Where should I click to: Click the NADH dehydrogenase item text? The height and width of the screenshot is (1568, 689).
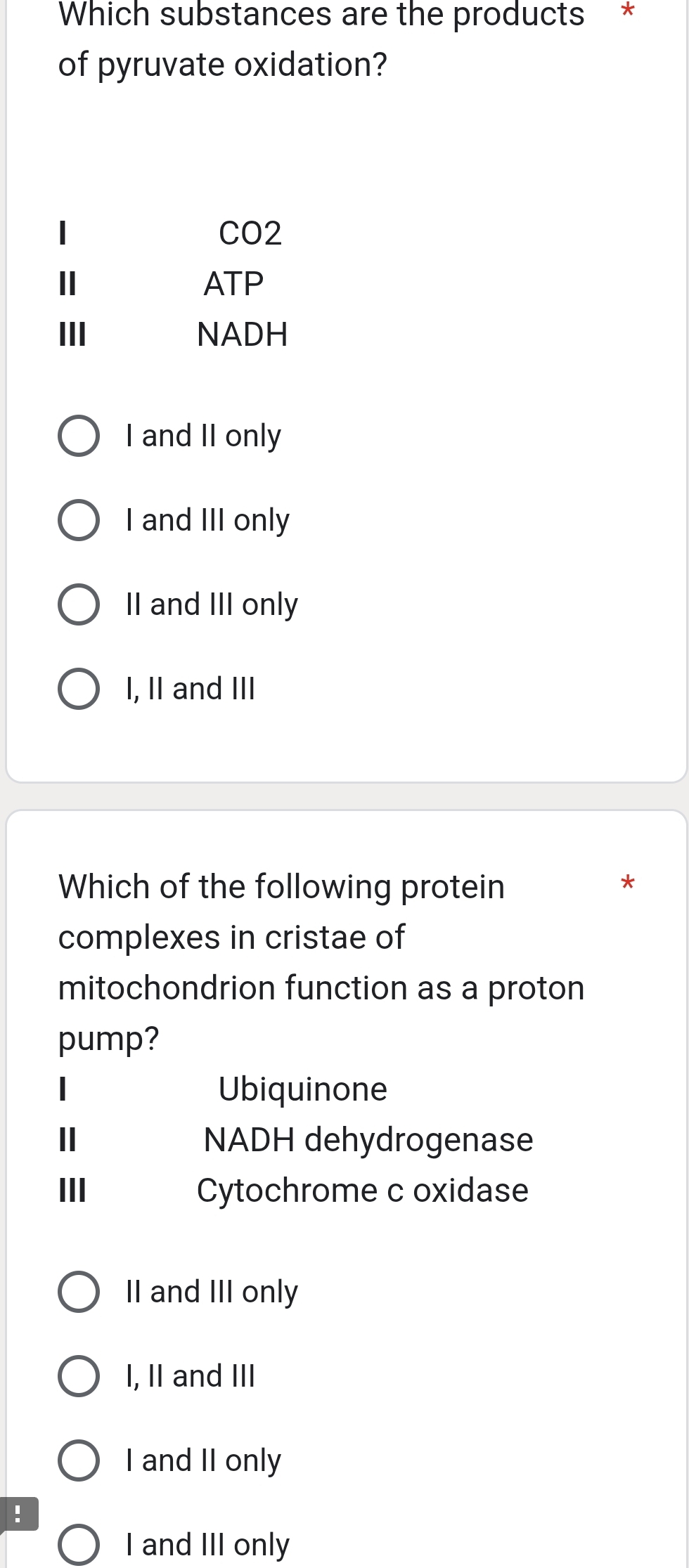click(366, 1140)
